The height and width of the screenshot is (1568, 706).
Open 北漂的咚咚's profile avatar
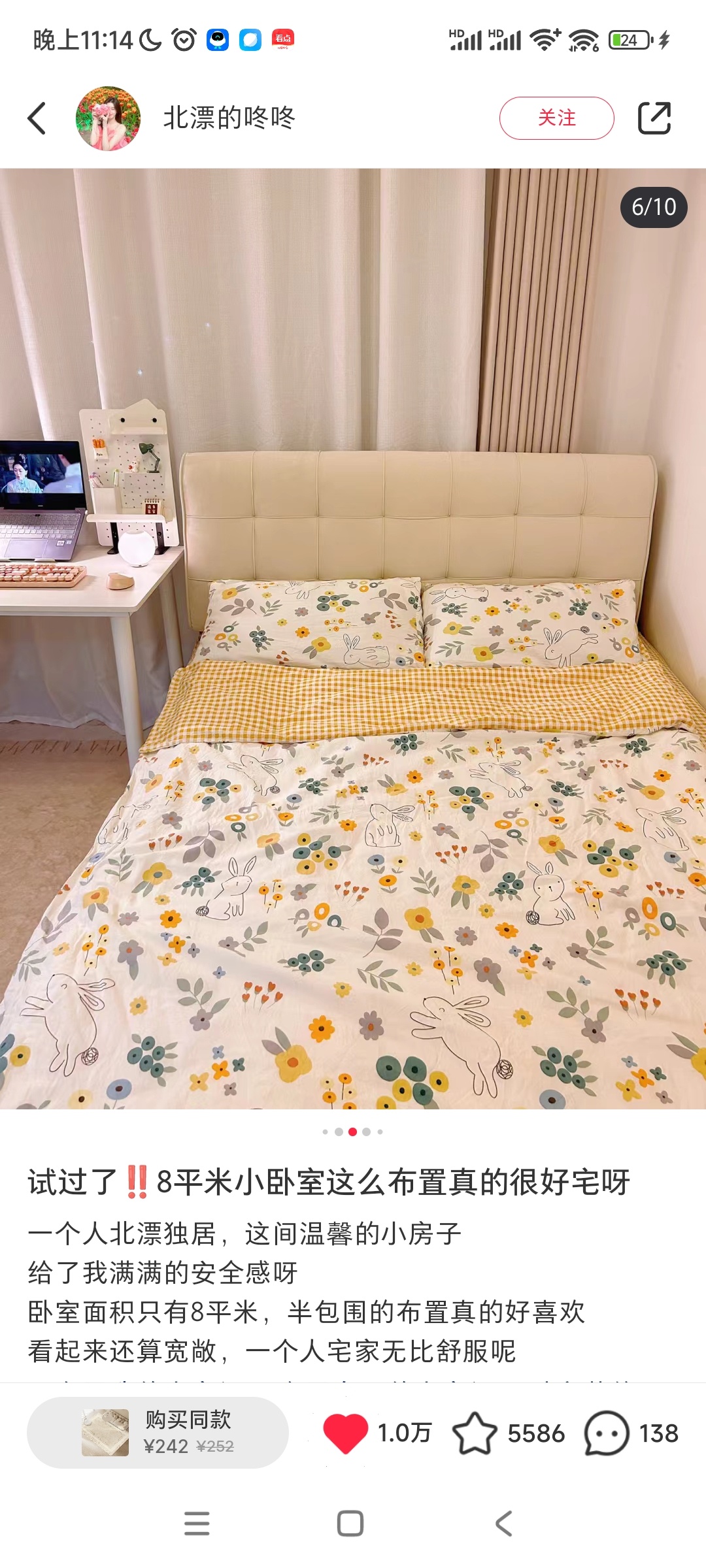click(x=108, y=118)
